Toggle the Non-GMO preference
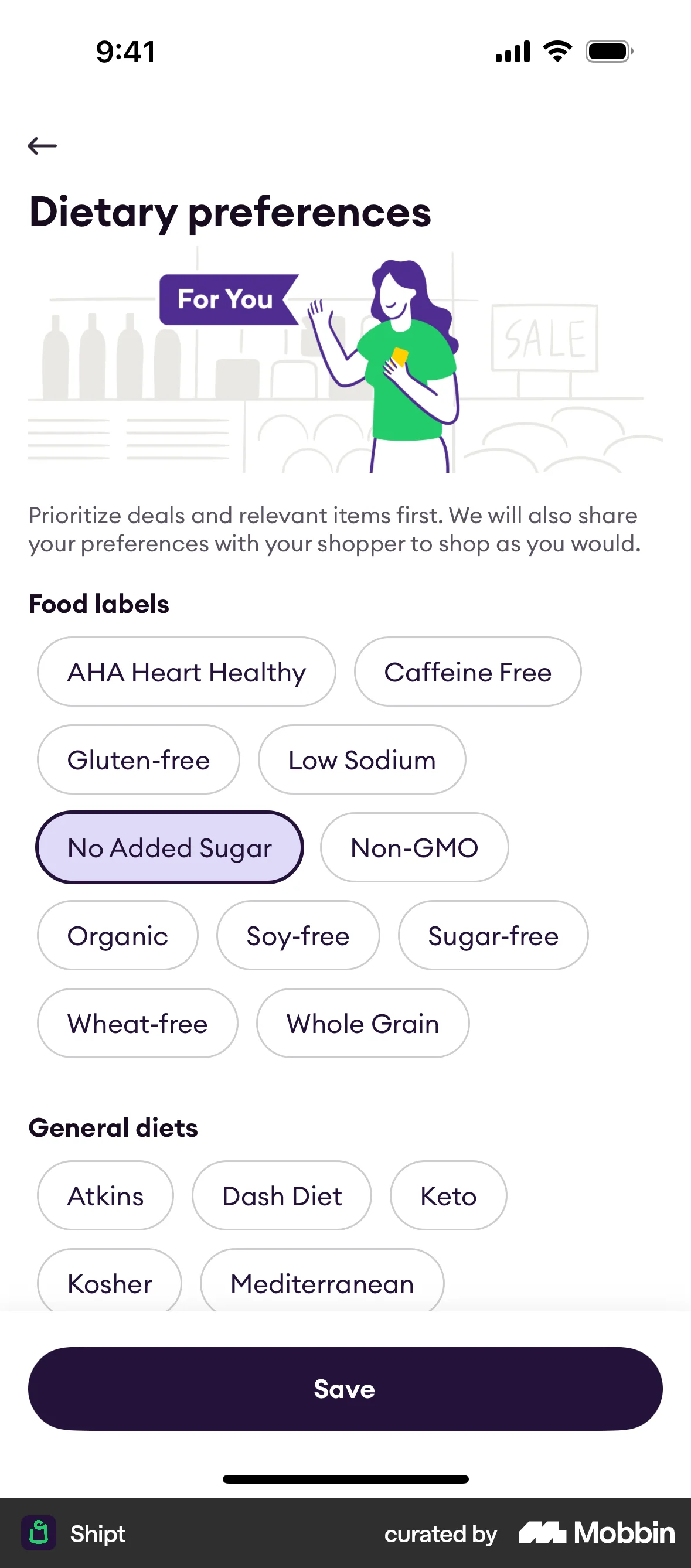691x1568 pixels. tap(413, 847)
